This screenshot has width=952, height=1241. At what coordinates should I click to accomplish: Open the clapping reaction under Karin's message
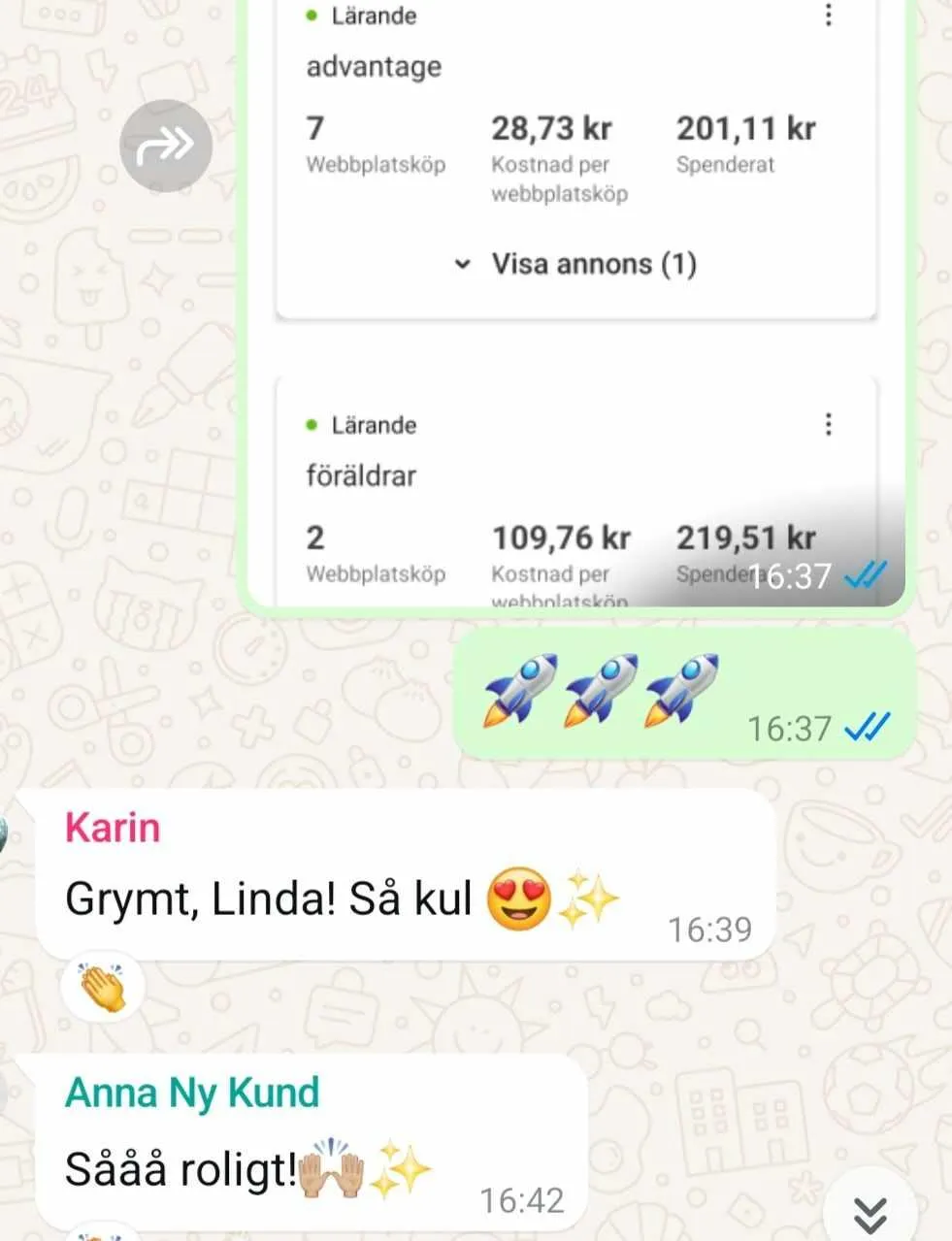click(103, 989)
